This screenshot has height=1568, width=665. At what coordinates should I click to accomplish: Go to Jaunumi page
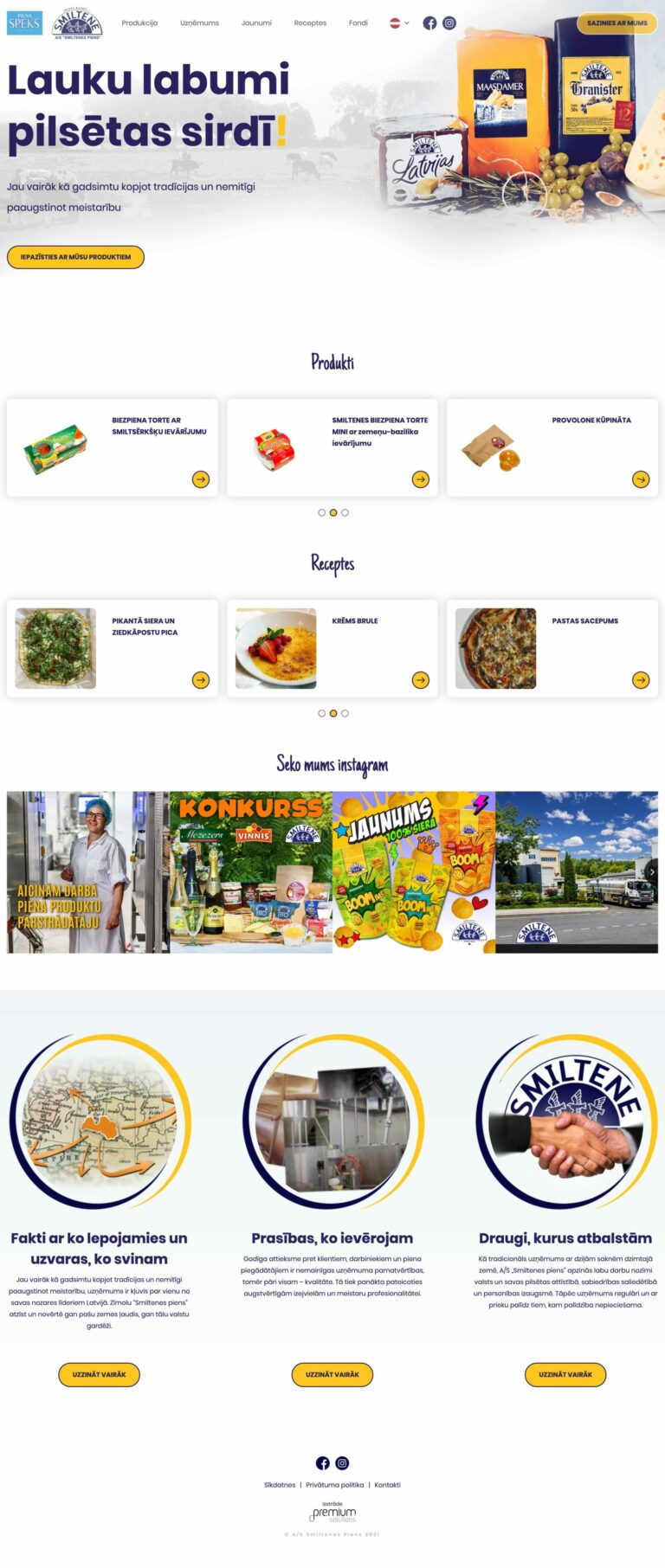pyautogui.click(x=256, y=23)
